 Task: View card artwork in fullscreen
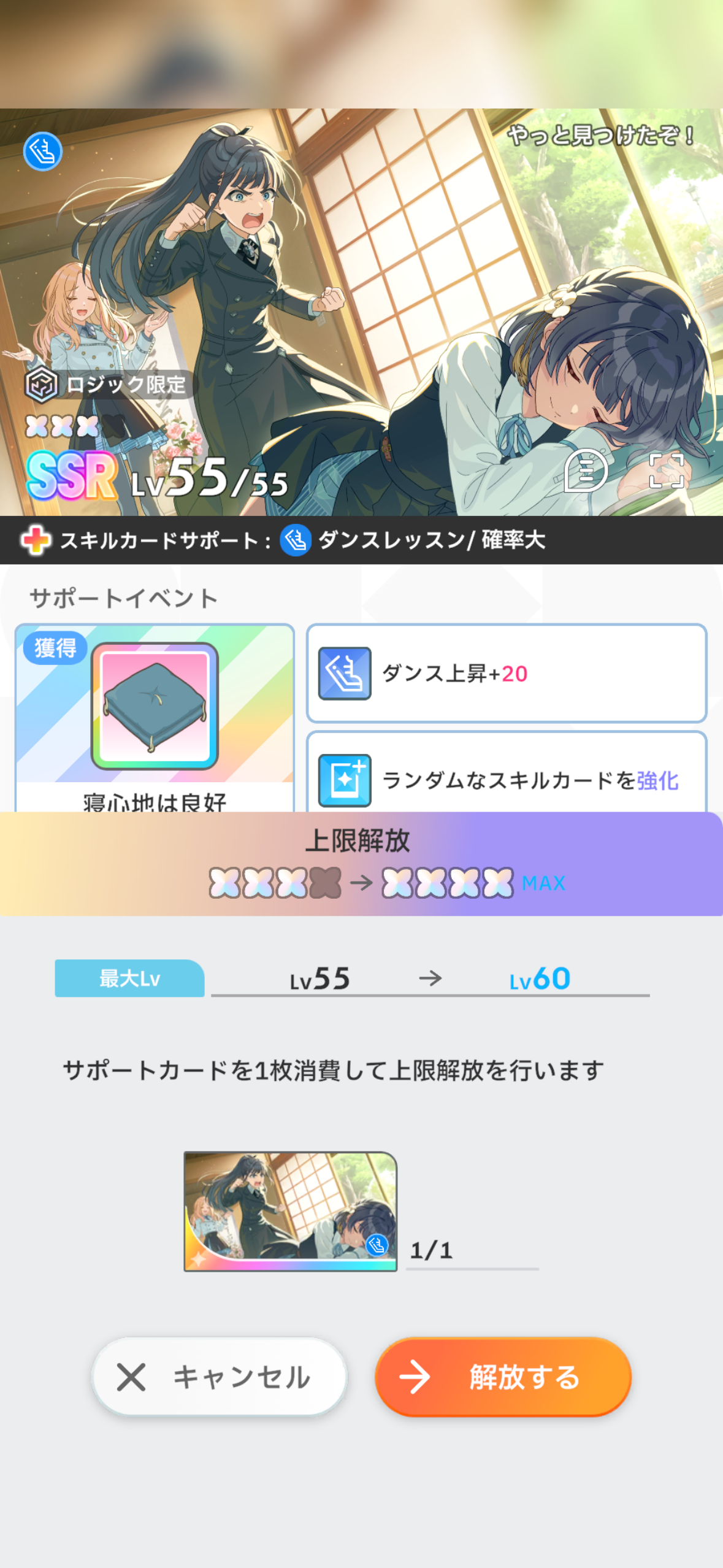(666, 471)
